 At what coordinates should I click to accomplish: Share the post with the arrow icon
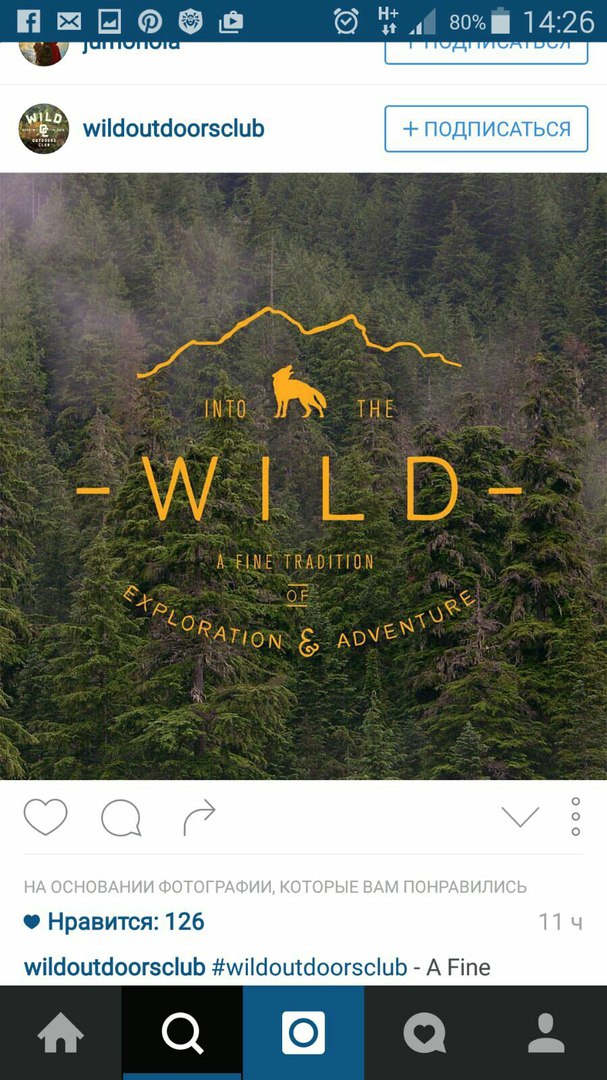199,818
